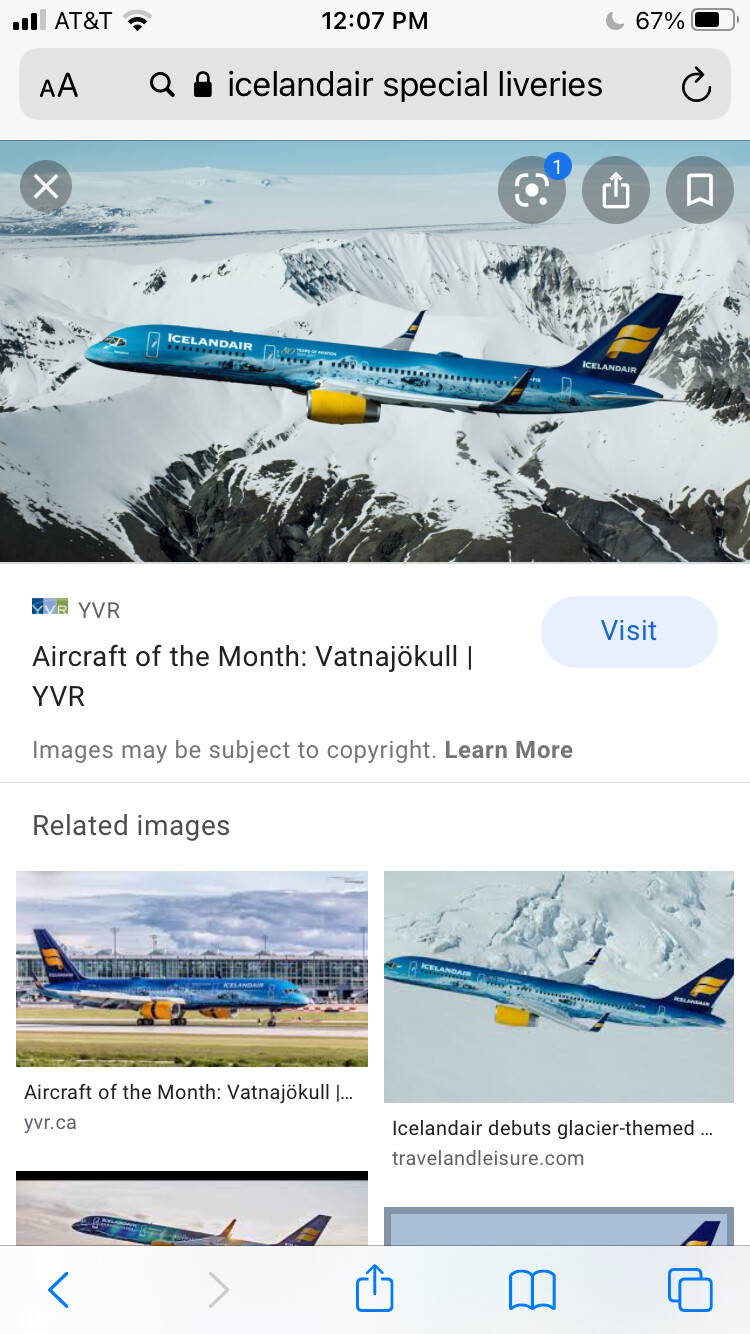Go back to the previous page
Viewport: 750px width, 1334px height.
click(x=59, y=1290)
